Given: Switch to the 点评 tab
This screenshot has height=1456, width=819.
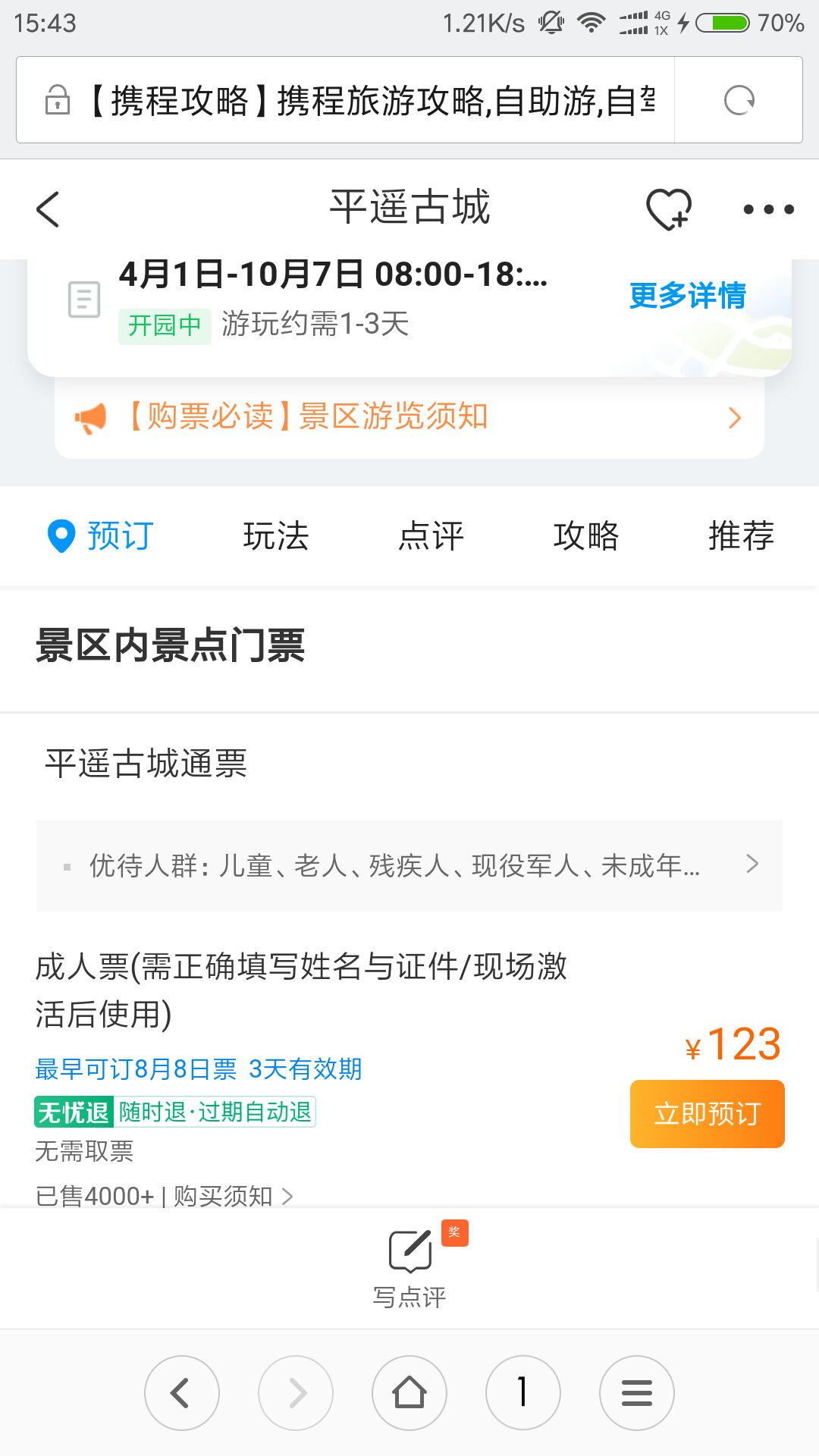Looking at the screenshot, I should pos(431,536).
